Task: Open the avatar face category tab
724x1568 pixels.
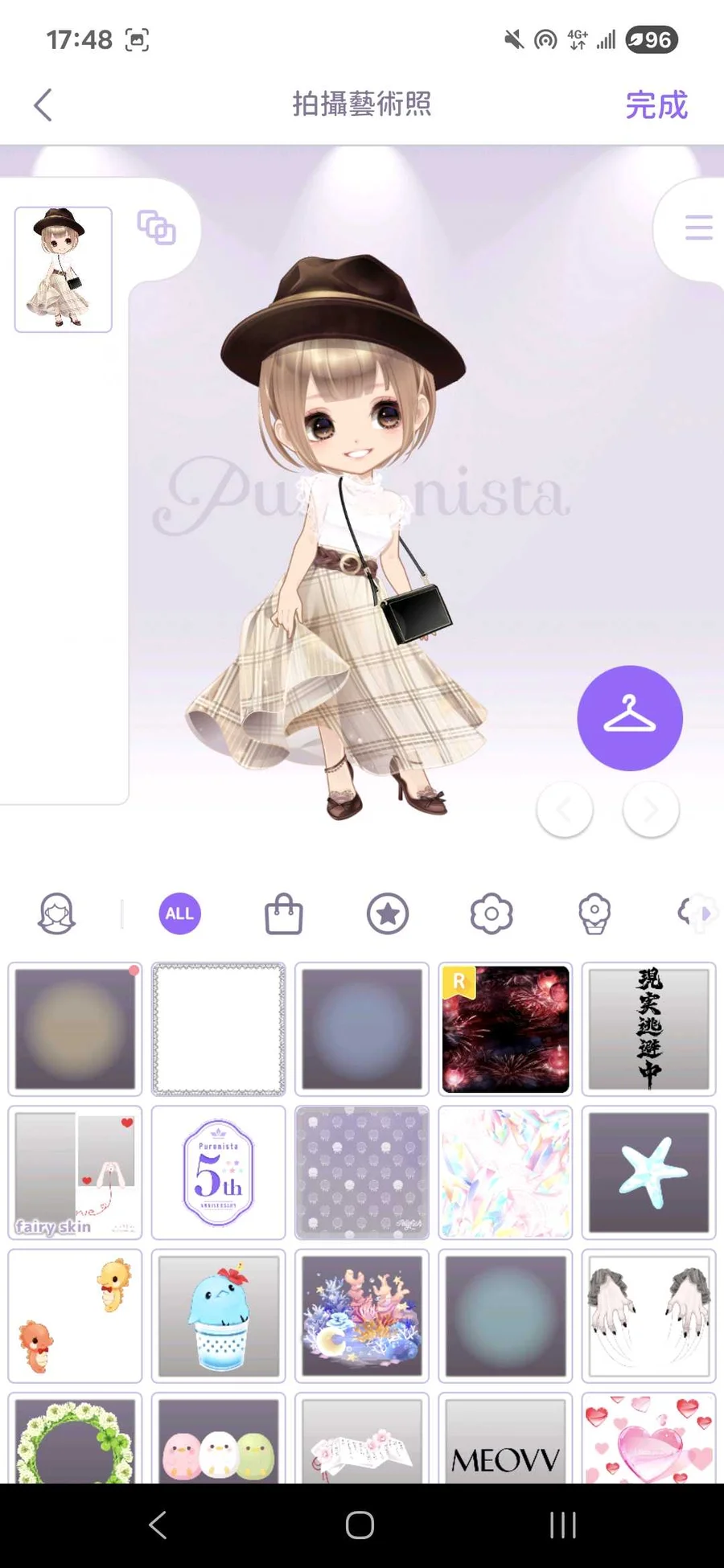Action: coord(57,913)
